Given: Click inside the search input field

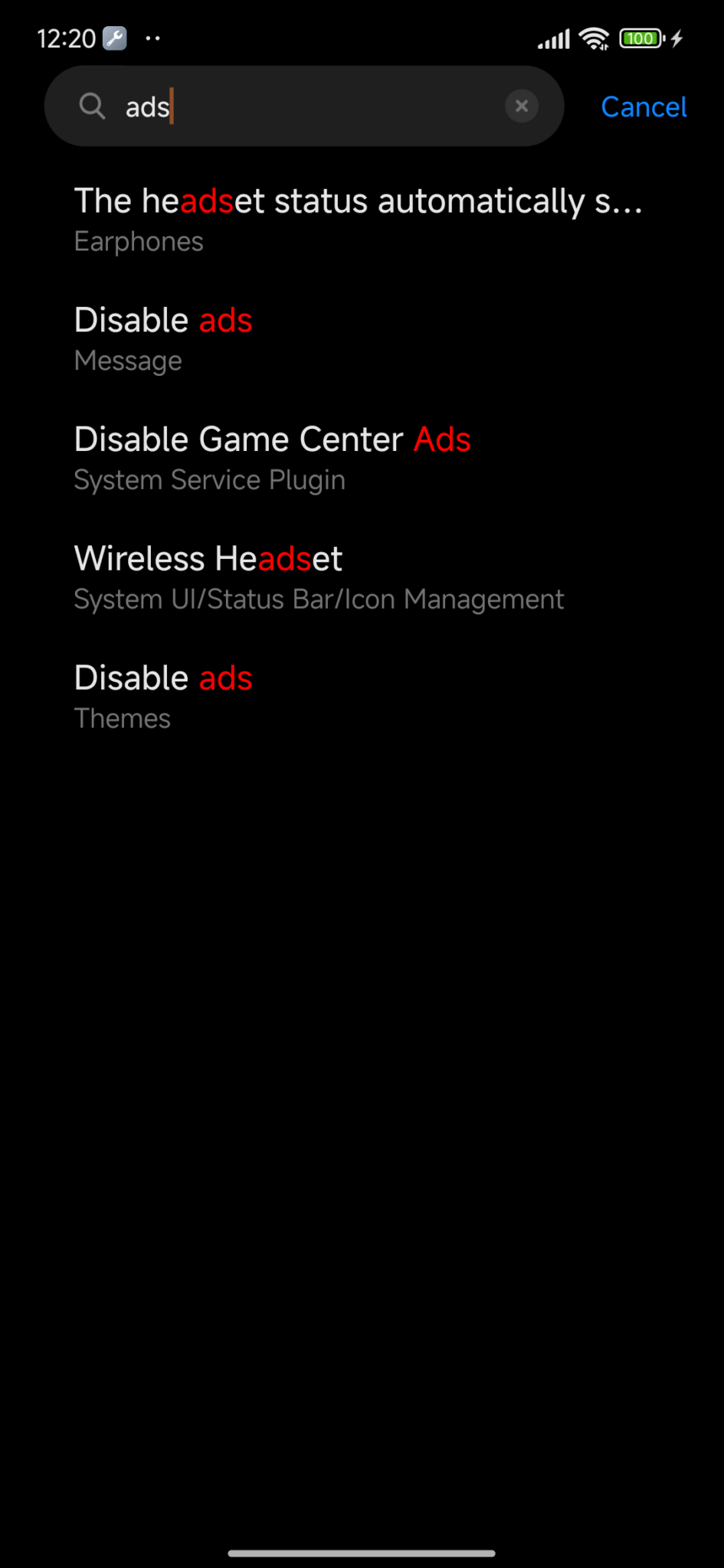Looking at the screenshot, I should tap(306, 106).
